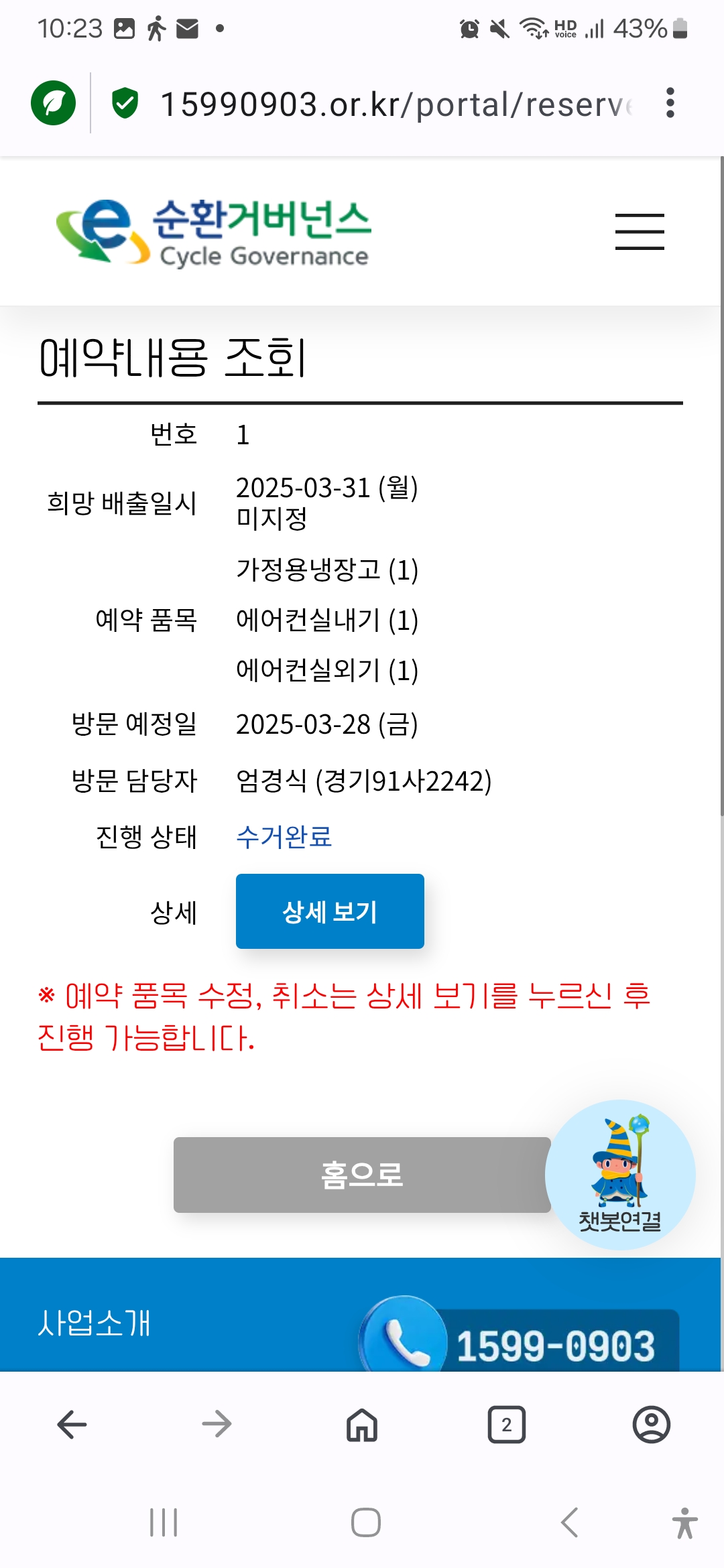724x1568 pixels.
Task: Open the browser home page
Action: (x=362, y=1425)
